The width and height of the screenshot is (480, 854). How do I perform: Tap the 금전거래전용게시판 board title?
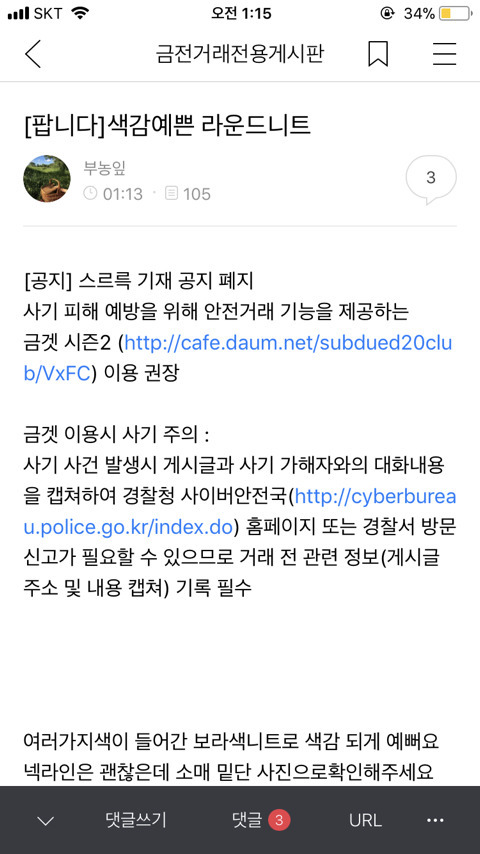[x=240, y=54]
